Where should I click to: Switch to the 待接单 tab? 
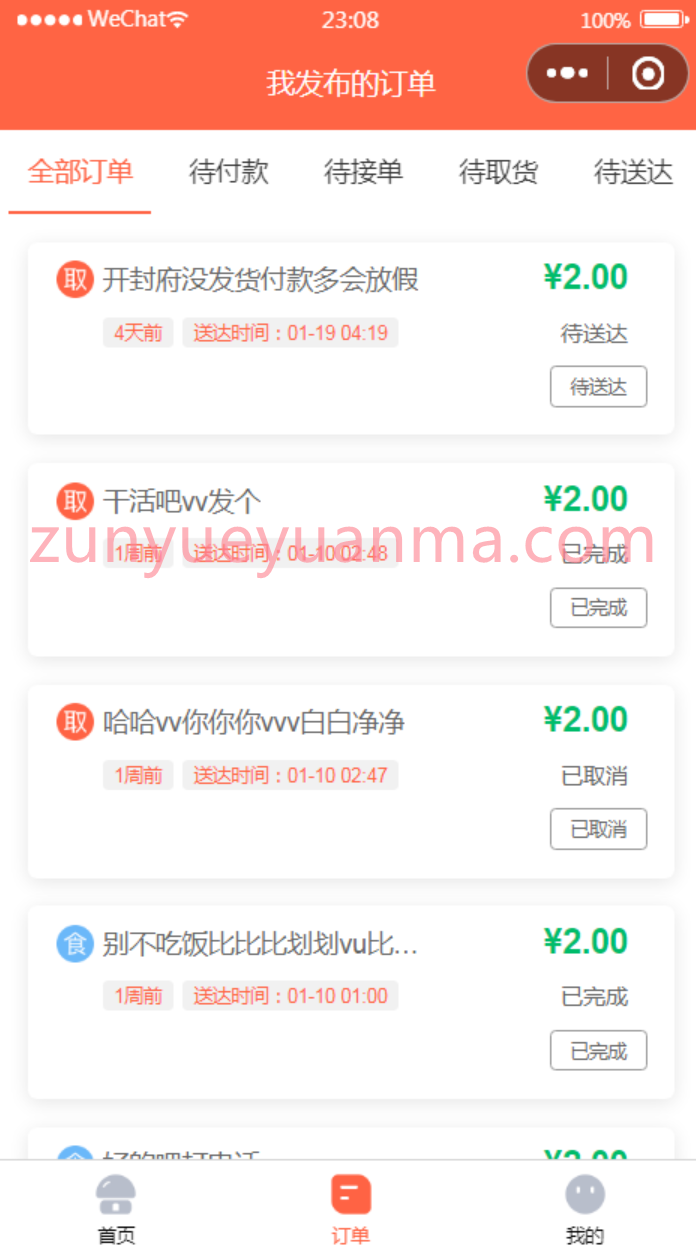tap(364, 172)
